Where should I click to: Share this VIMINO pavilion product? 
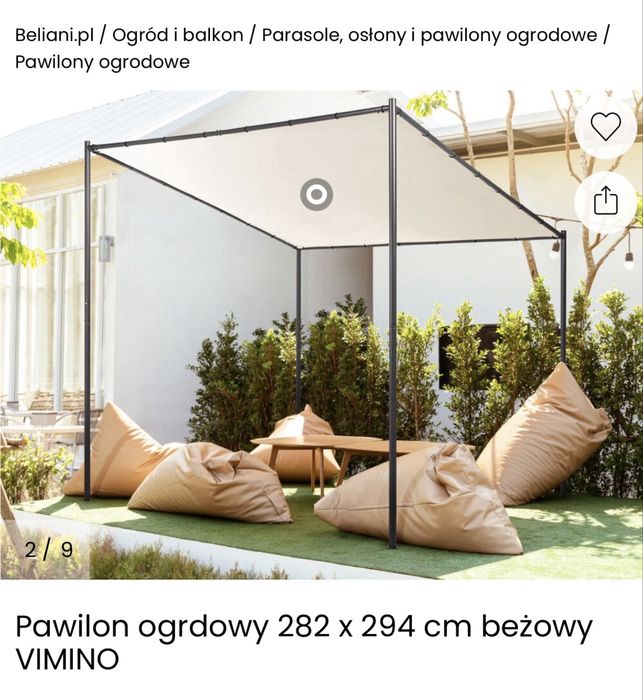605,201
